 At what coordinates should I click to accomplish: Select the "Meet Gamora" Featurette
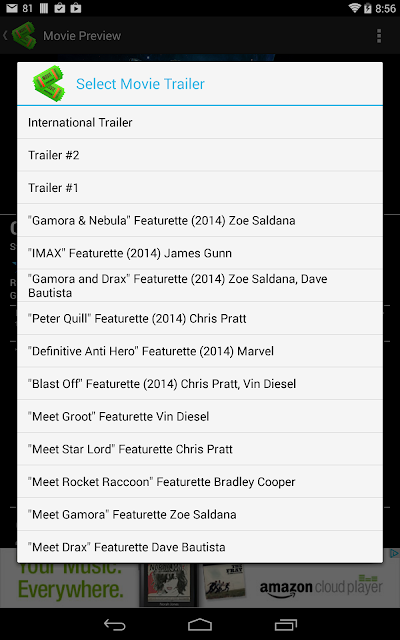click(200, 514)
